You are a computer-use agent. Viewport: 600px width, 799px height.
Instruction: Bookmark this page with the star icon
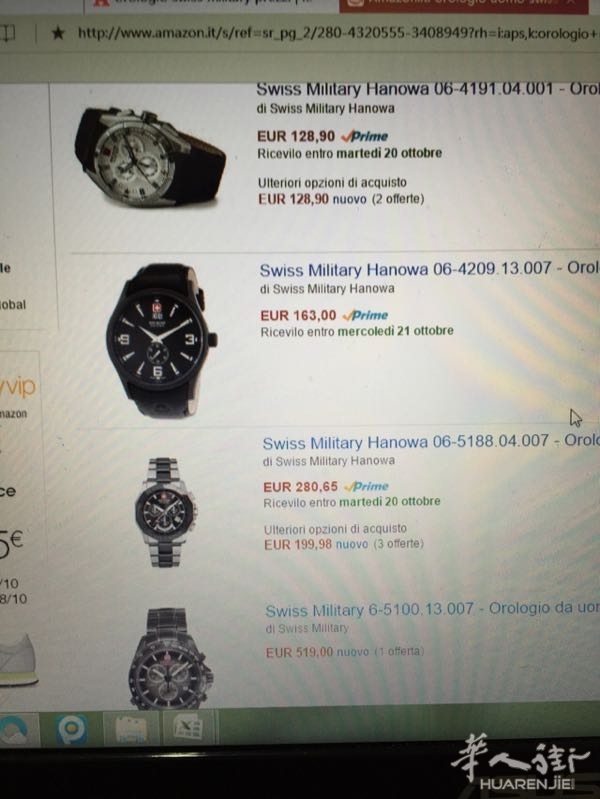click(x=57, y=33)
